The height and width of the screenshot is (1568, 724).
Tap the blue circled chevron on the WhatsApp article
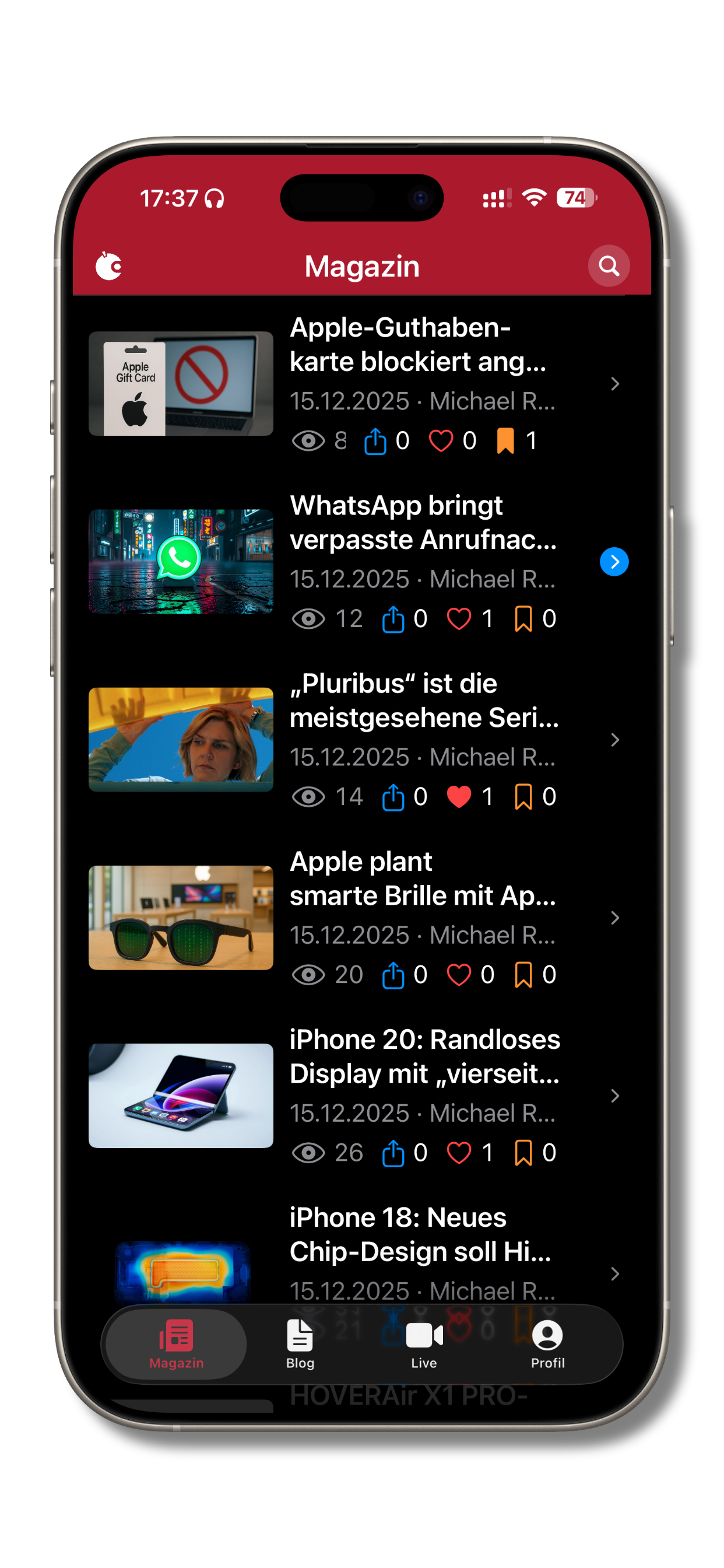point(614,562)
